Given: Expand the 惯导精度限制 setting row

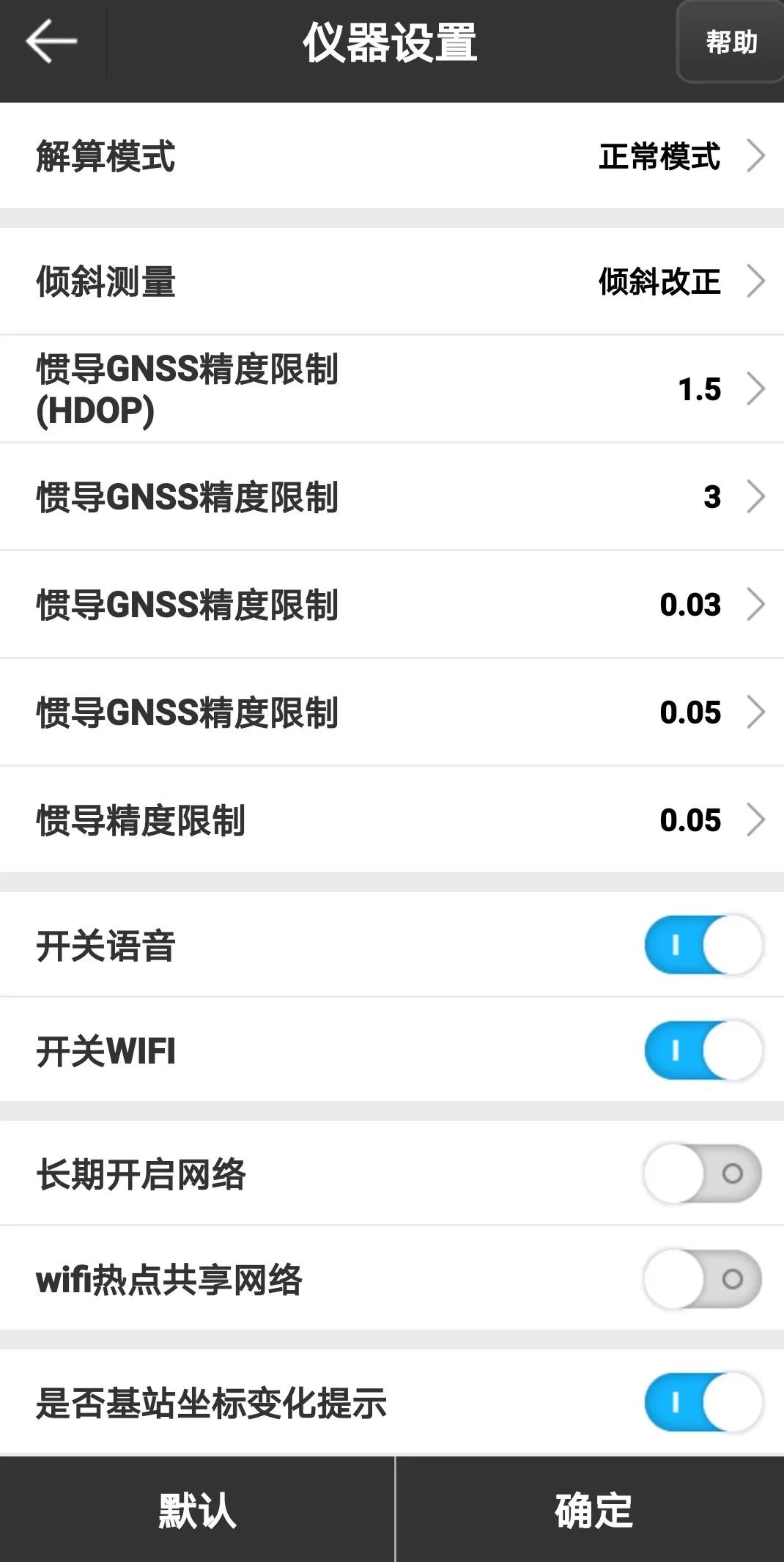Looking at the screenshot, I should click(x=392, y=819).
